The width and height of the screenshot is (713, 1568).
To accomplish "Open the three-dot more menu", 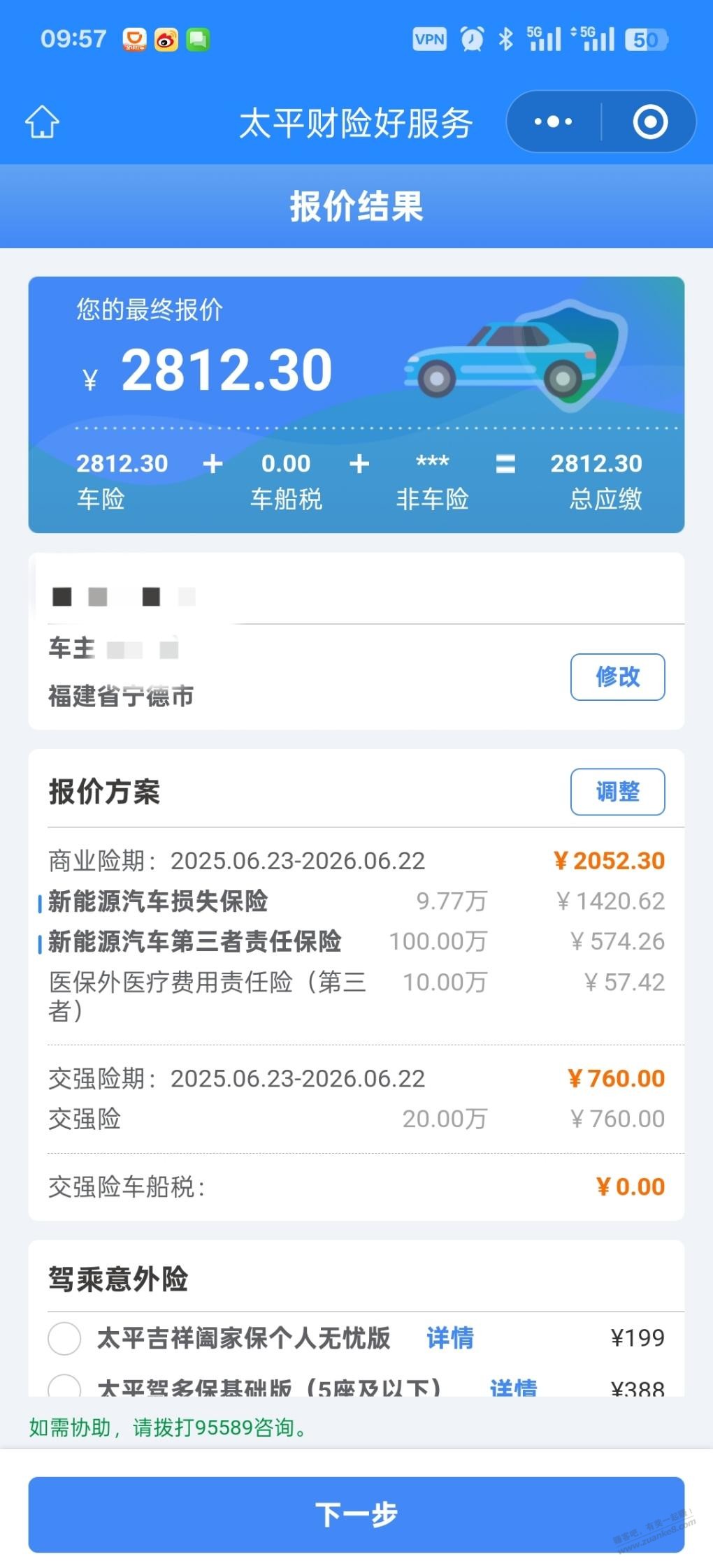I will point(553,122).
